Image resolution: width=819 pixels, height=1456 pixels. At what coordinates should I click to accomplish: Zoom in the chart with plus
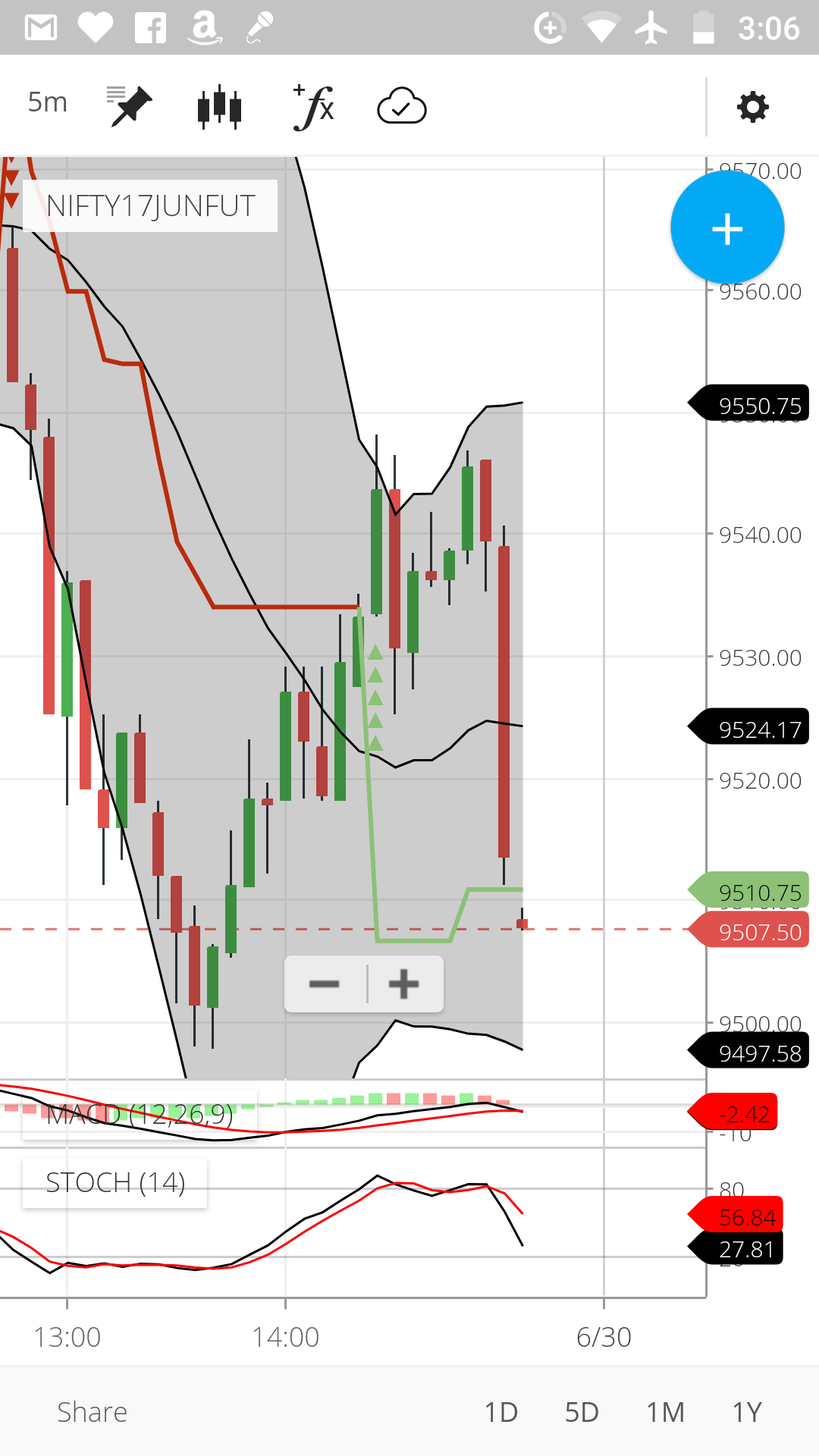[404, 984]
